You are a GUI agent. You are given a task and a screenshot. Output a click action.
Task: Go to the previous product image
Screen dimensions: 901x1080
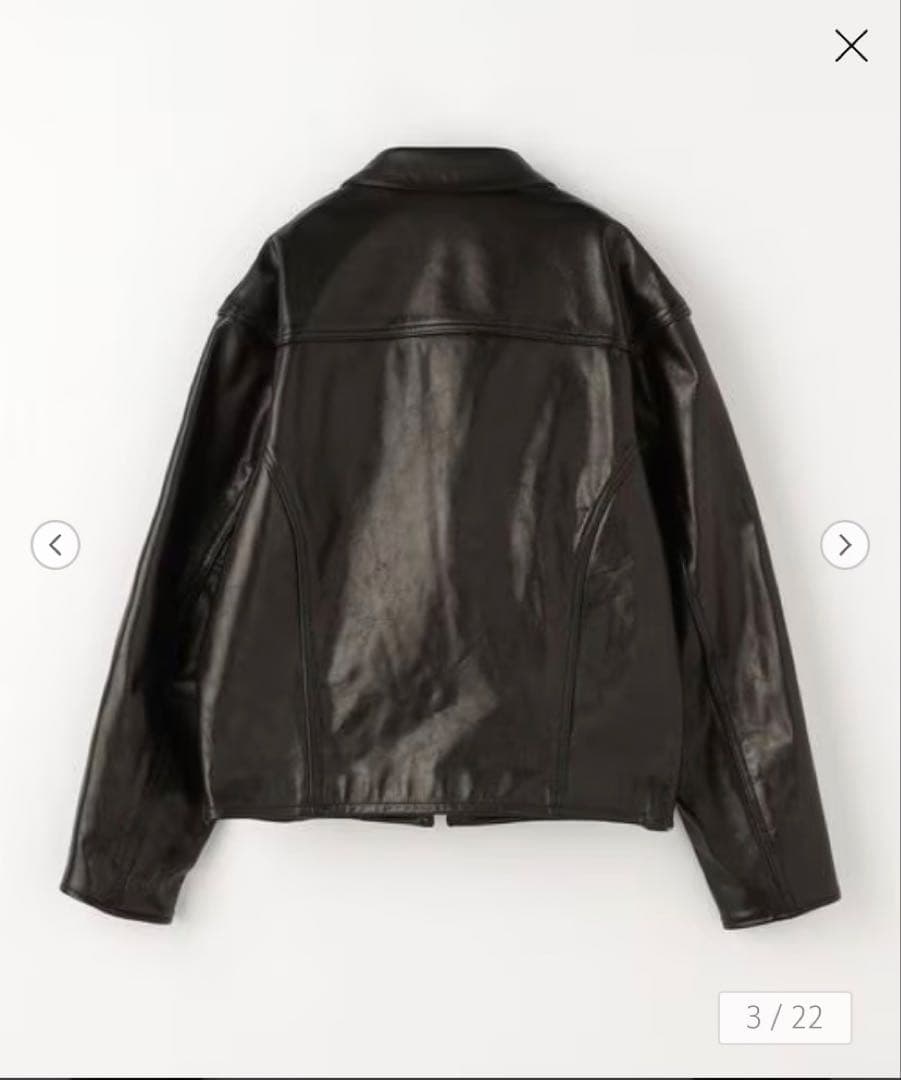[55, 545]
